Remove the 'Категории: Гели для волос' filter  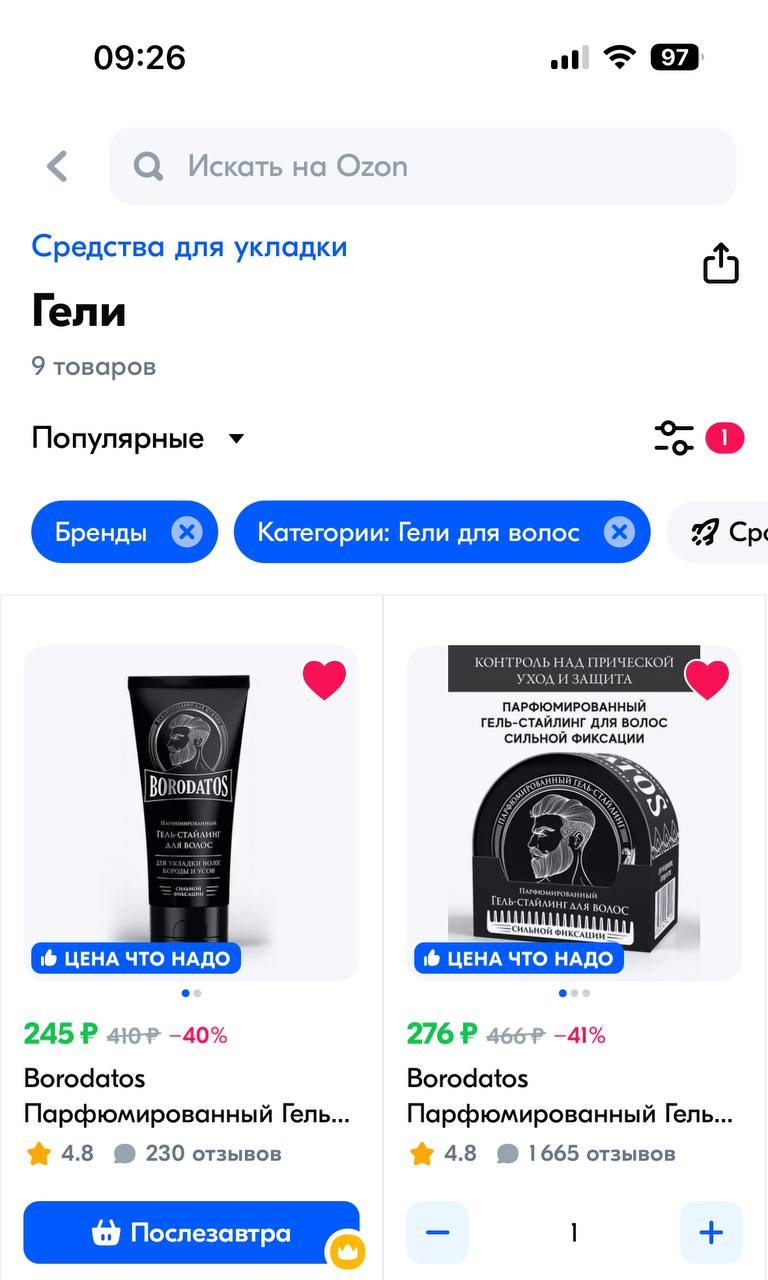point(619,532)
